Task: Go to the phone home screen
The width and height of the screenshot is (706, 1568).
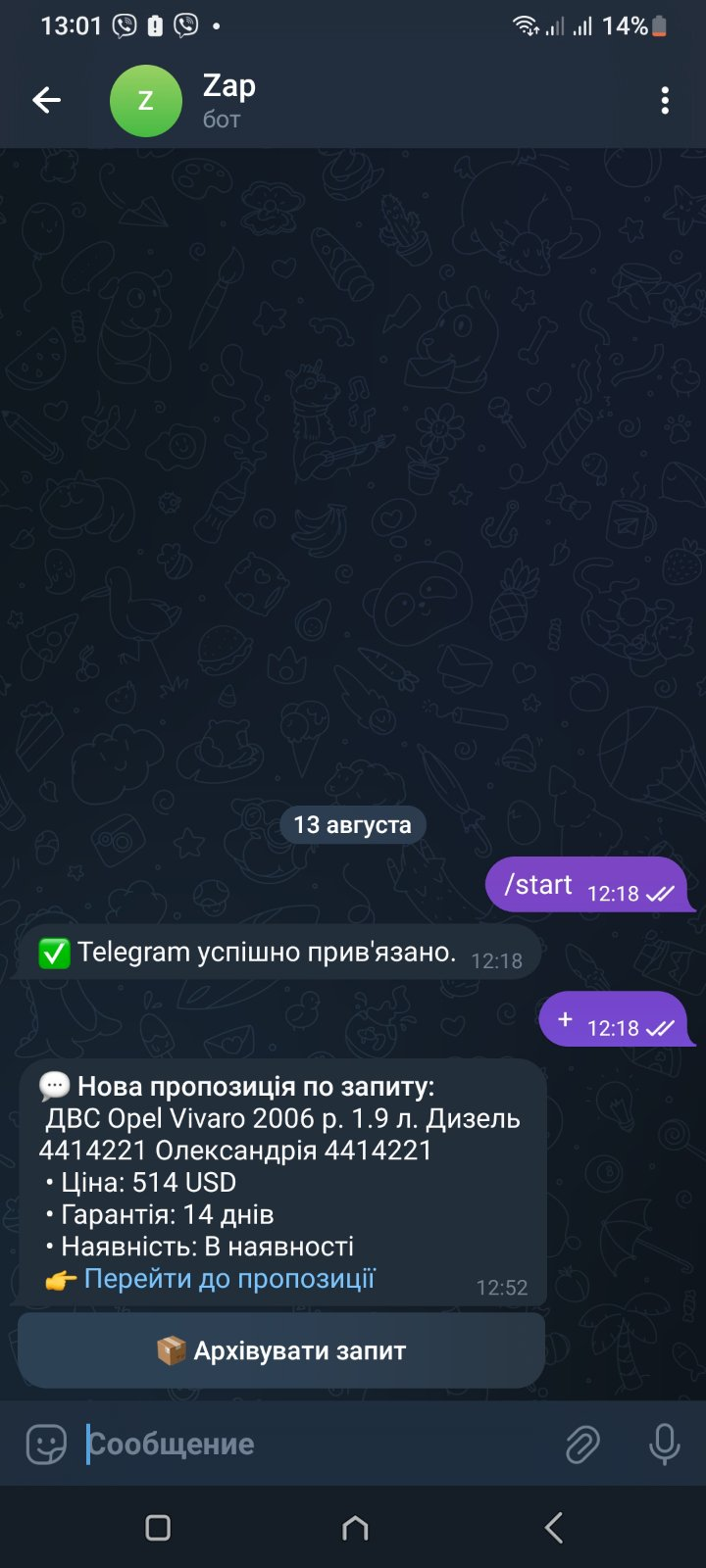Action: (354, 1528)
